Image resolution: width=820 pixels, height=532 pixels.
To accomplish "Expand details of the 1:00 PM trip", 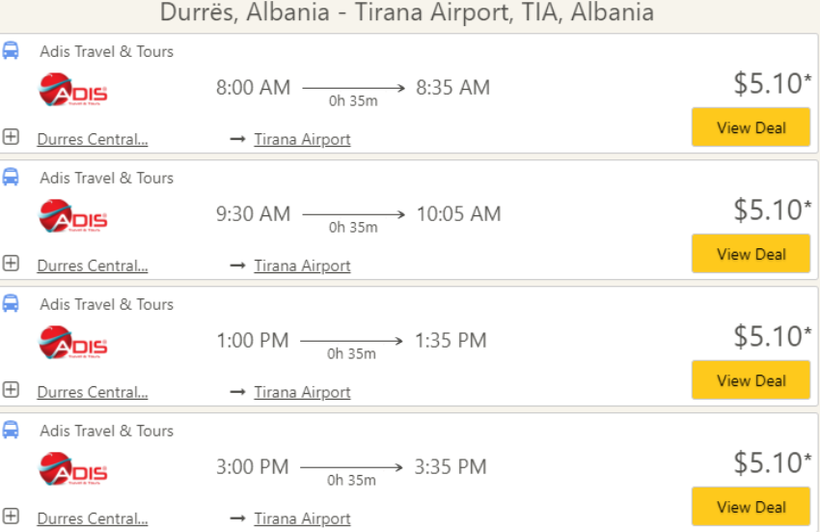I will 11,390.
